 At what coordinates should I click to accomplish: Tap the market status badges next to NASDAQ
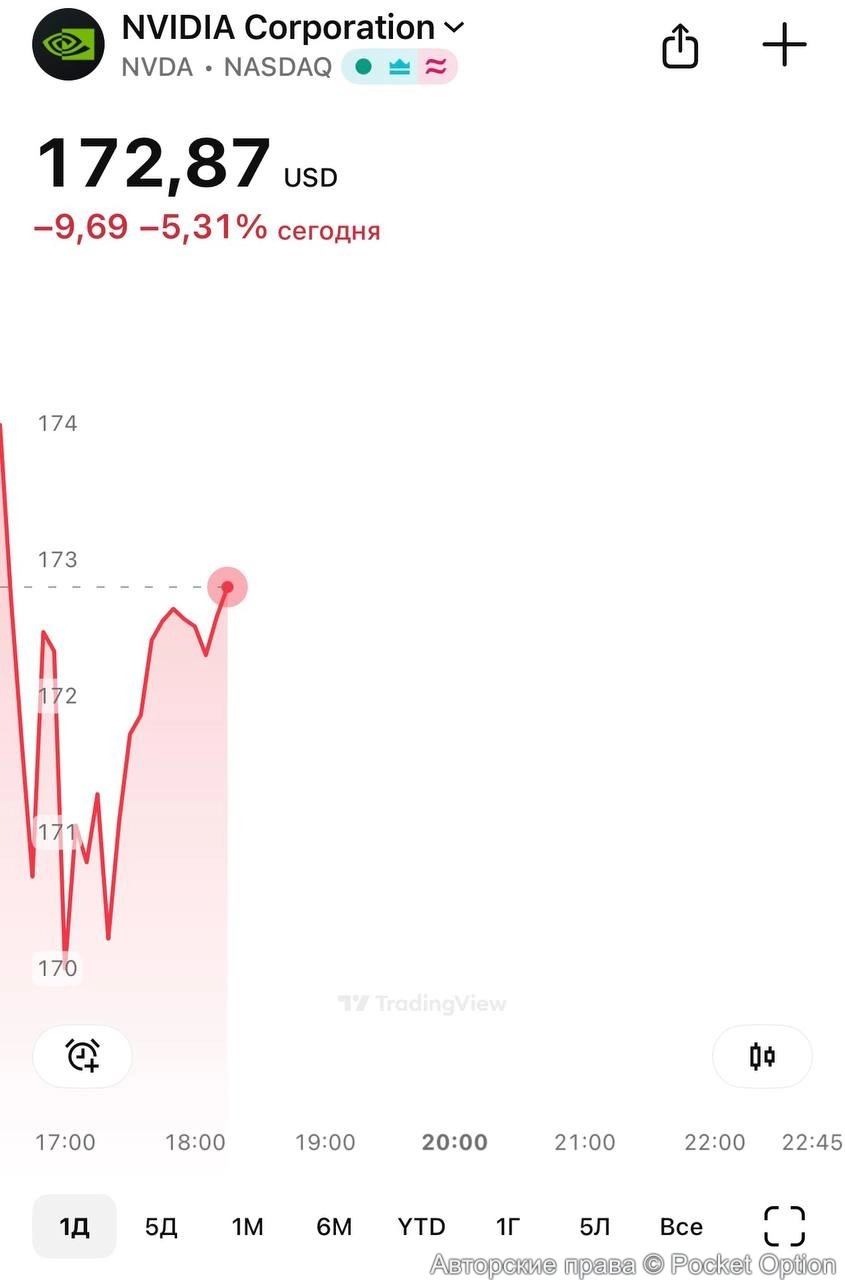[x=399, y=68]
